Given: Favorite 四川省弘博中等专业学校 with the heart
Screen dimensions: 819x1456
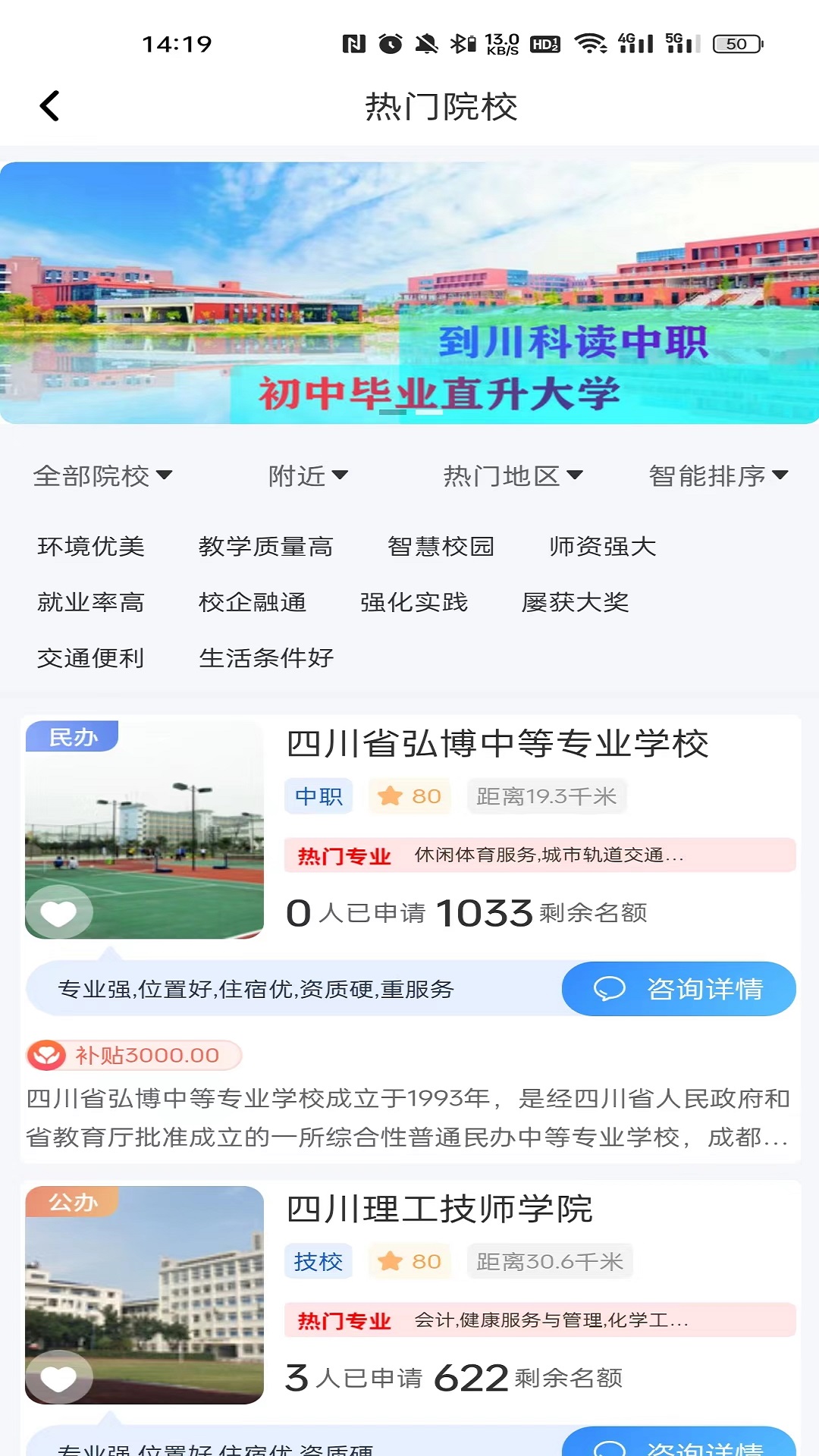Looking at the screenshot, I should pos(58,913).
